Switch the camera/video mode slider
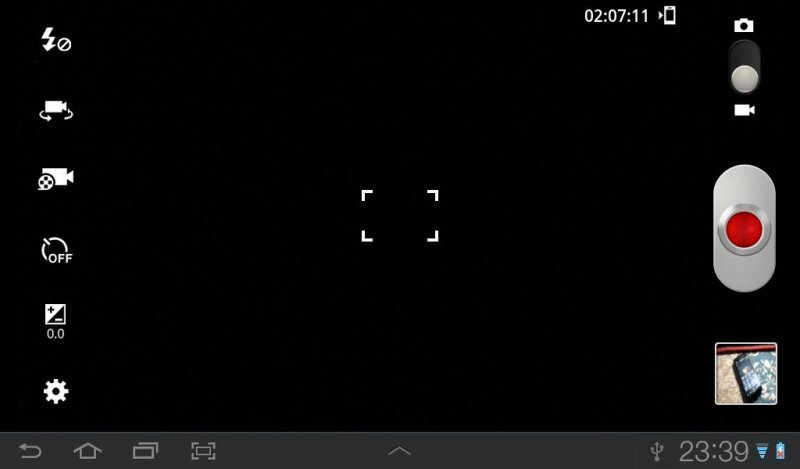Viewport: 800px width, 469px height. pyautogui.click(x=743, y=68)
